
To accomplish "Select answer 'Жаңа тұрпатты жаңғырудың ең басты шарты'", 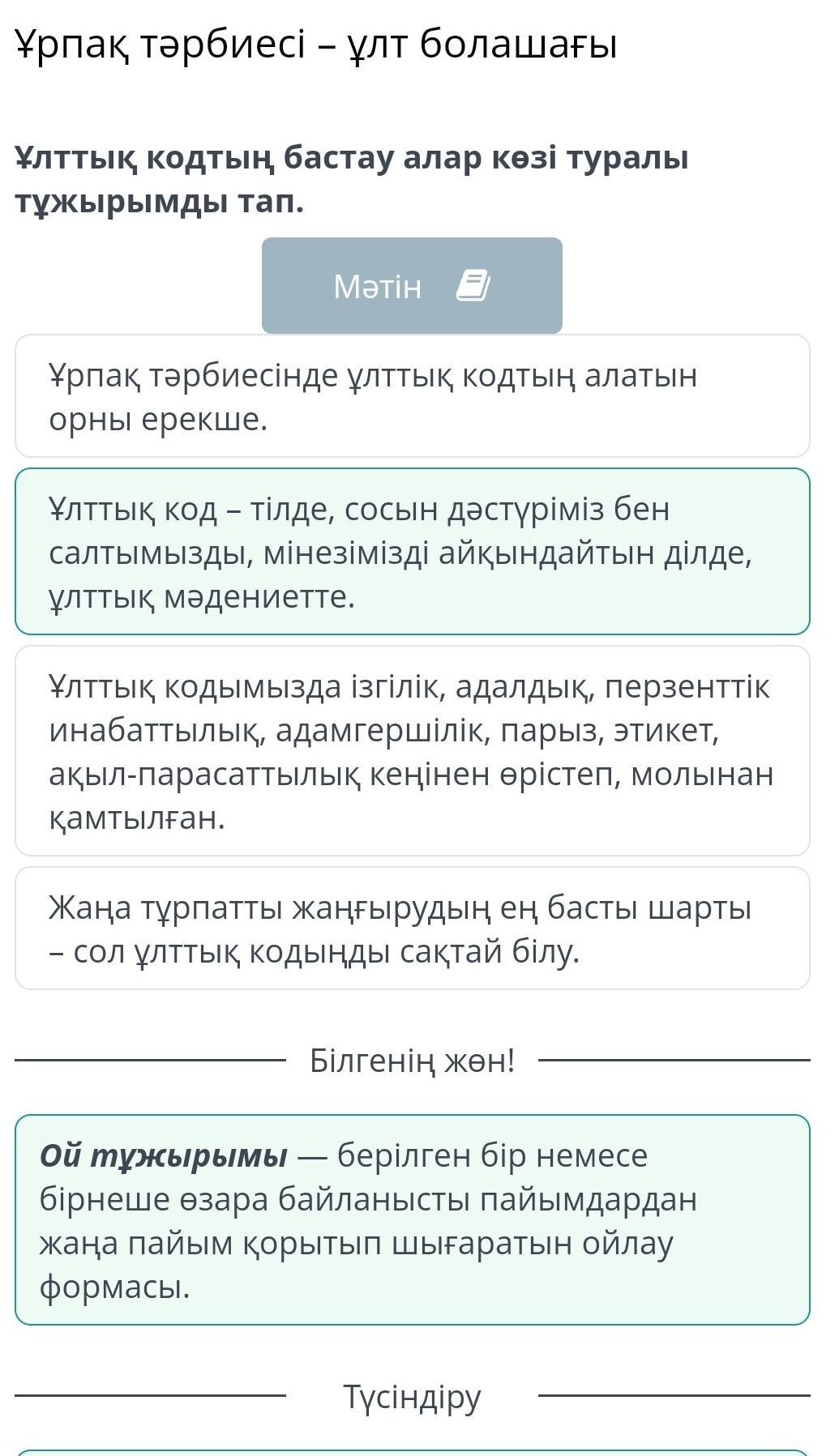I will tap(412, 929).
